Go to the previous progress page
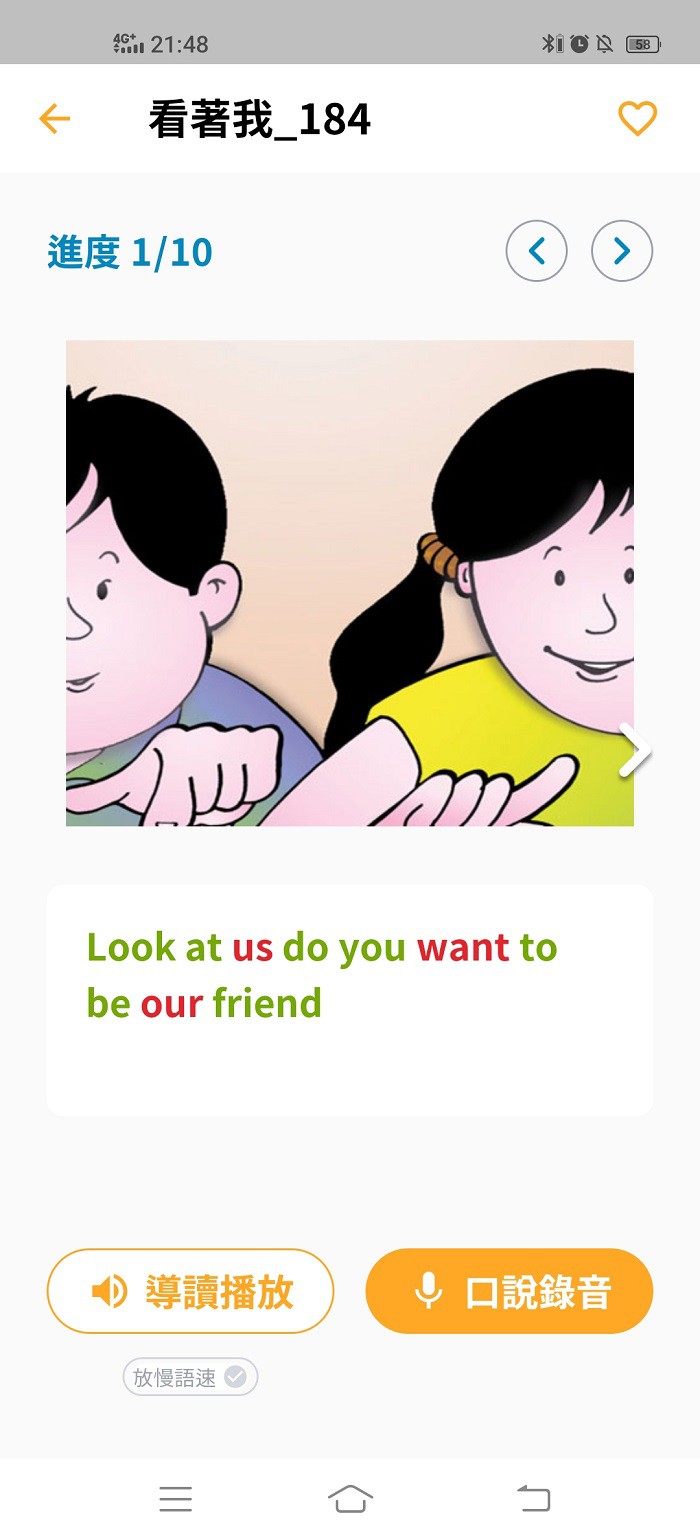The height and width of the screenshot is (1540, 700). tap(536, 251)
